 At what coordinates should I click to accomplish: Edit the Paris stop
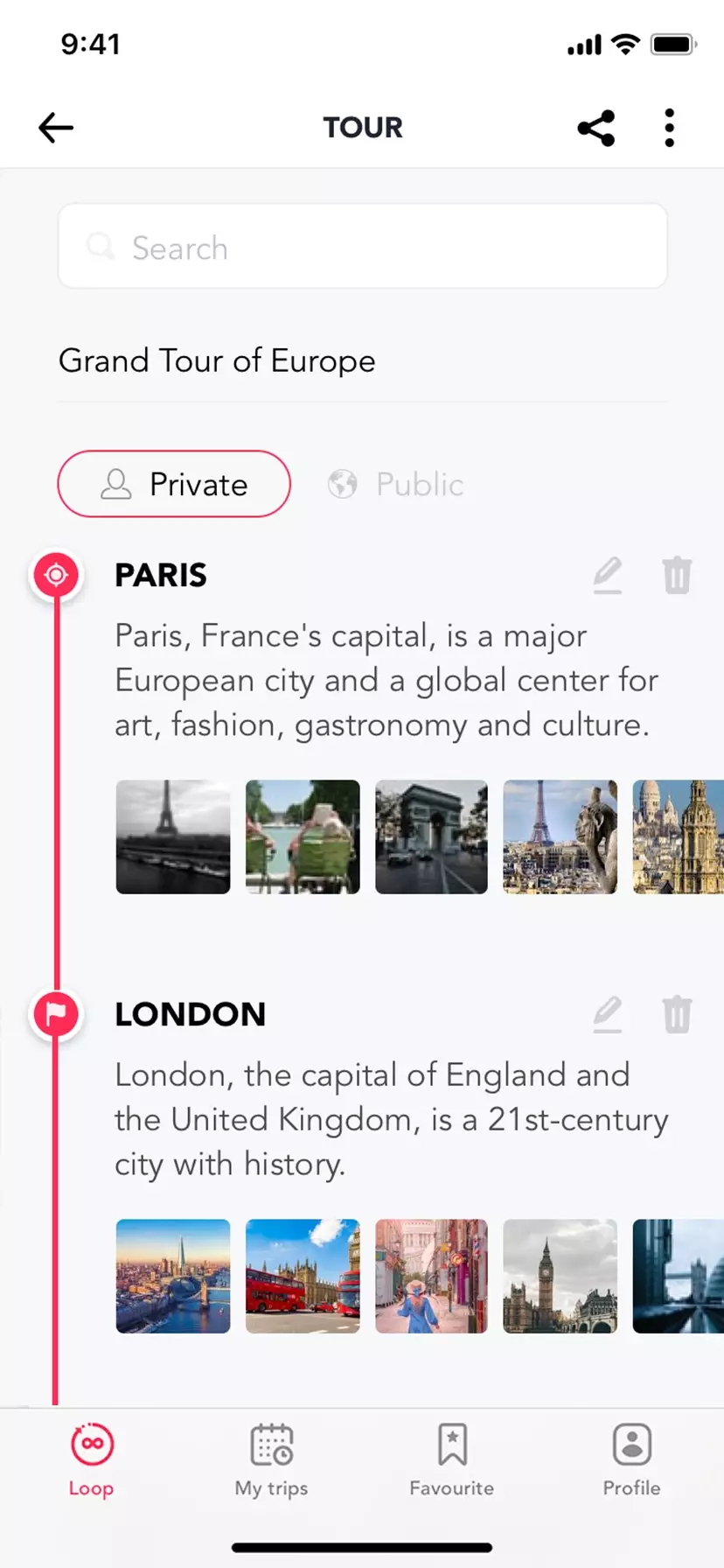click(x=608, y=575)
